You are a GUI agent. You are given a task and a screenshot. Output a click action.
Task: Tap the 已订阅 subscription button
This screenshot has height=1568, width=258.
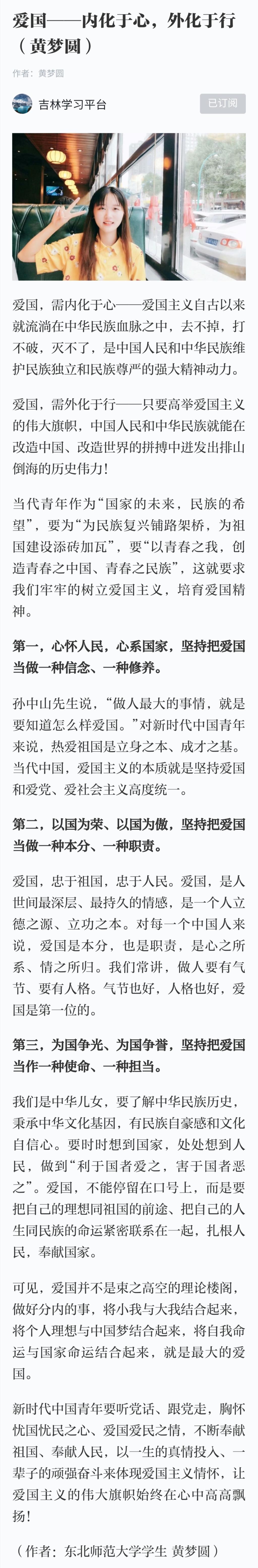[223, 103]
